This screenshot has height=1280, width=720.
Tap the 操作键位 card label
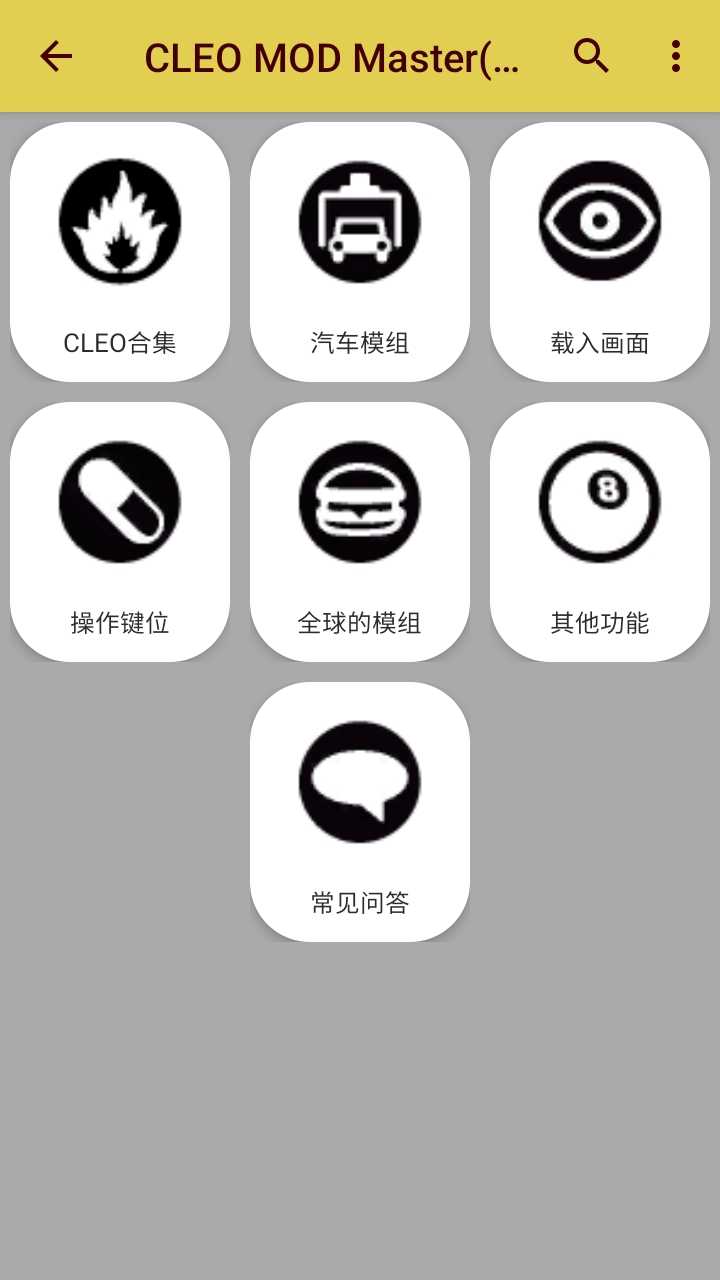click(120, 622)
